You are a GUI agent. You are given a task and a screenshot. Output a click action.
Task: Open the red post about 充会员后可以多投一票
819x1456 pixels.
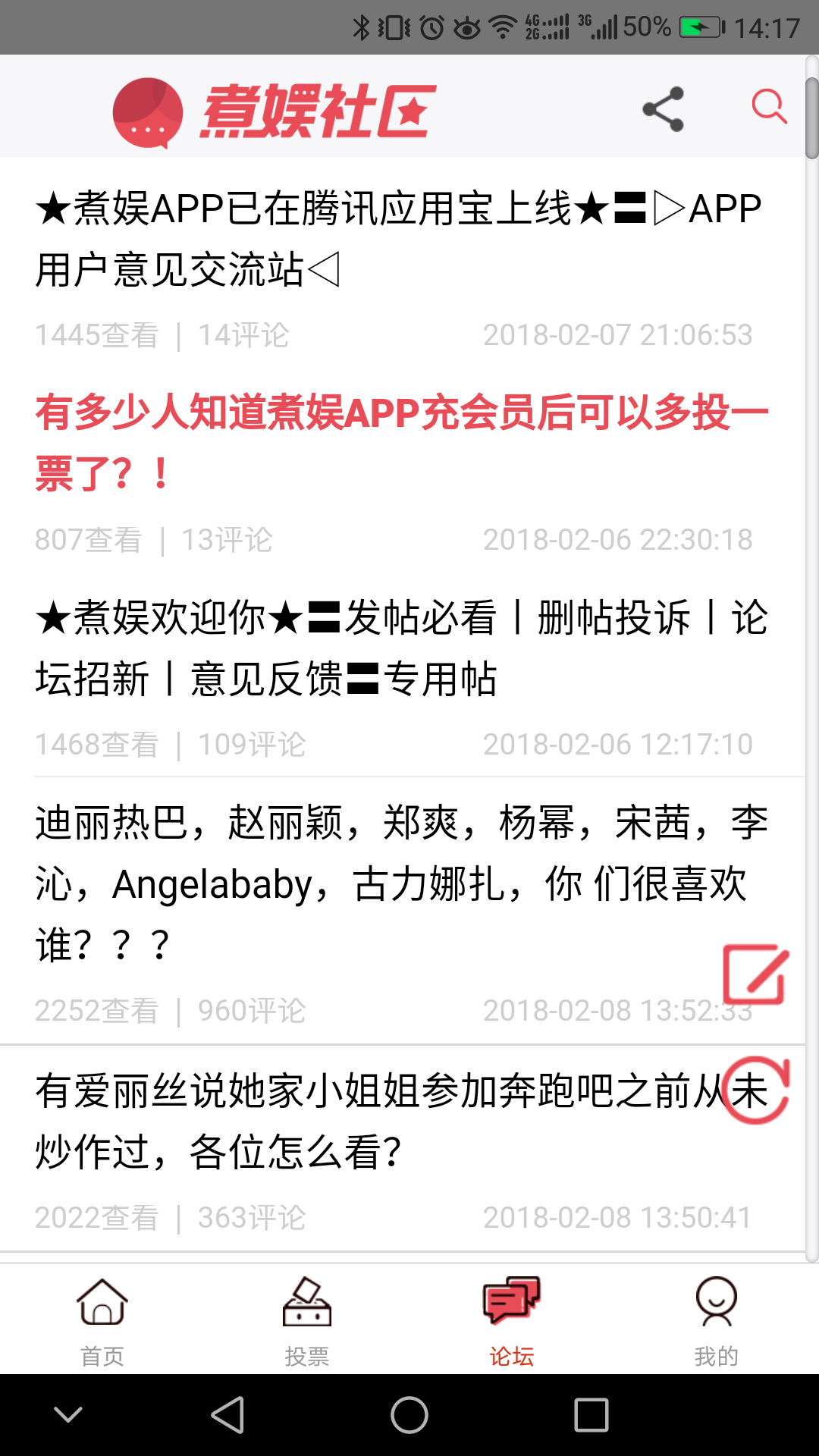point(400,443)
